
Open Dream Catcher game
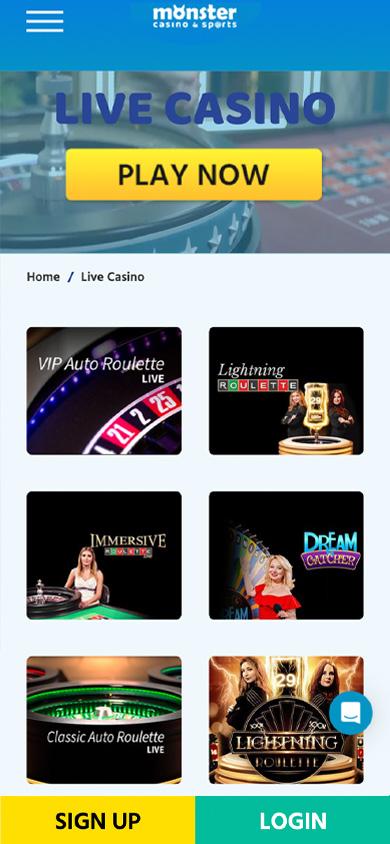click(x=286, y=555)
